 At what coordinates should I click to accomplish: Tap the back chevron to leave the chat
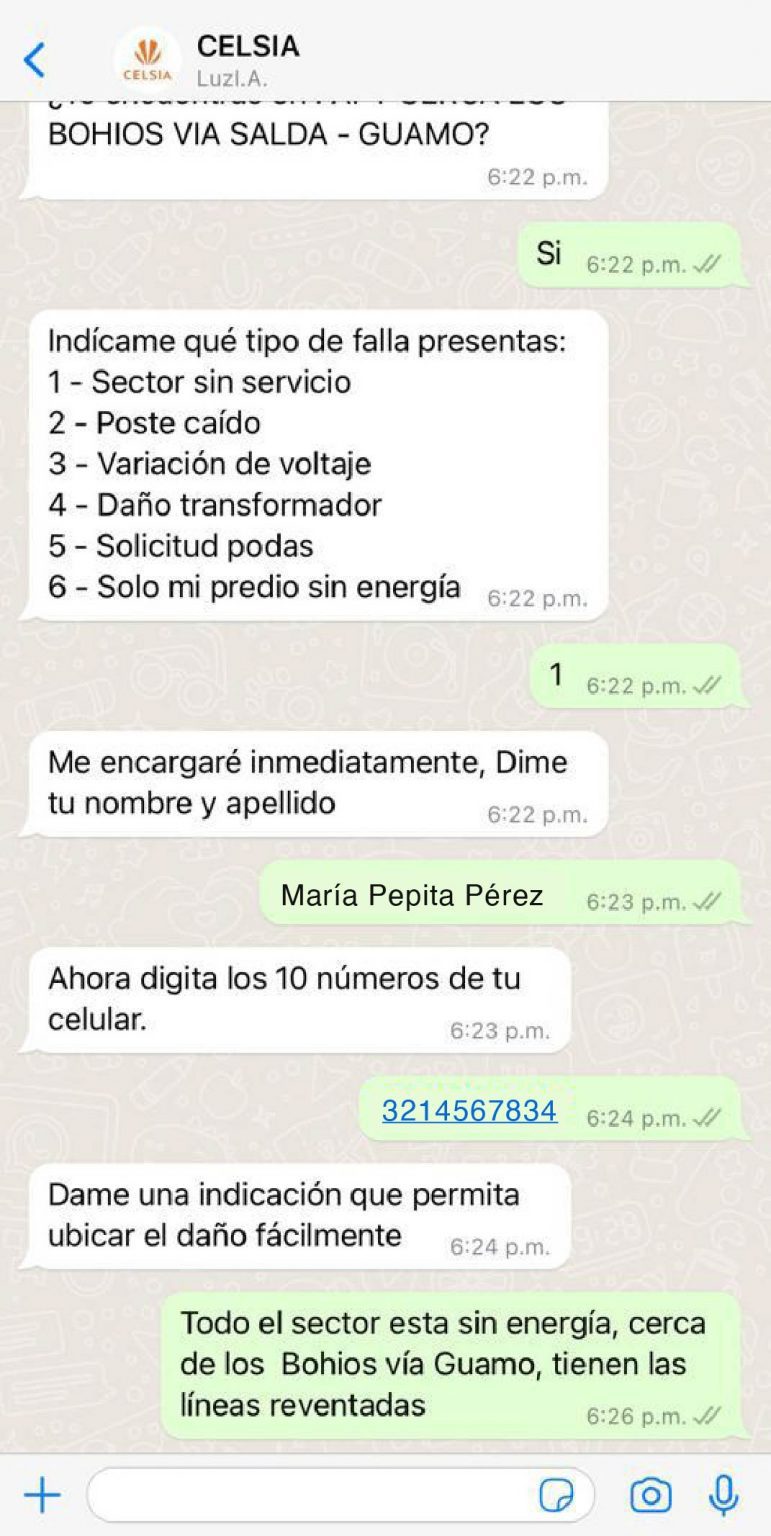36,58
